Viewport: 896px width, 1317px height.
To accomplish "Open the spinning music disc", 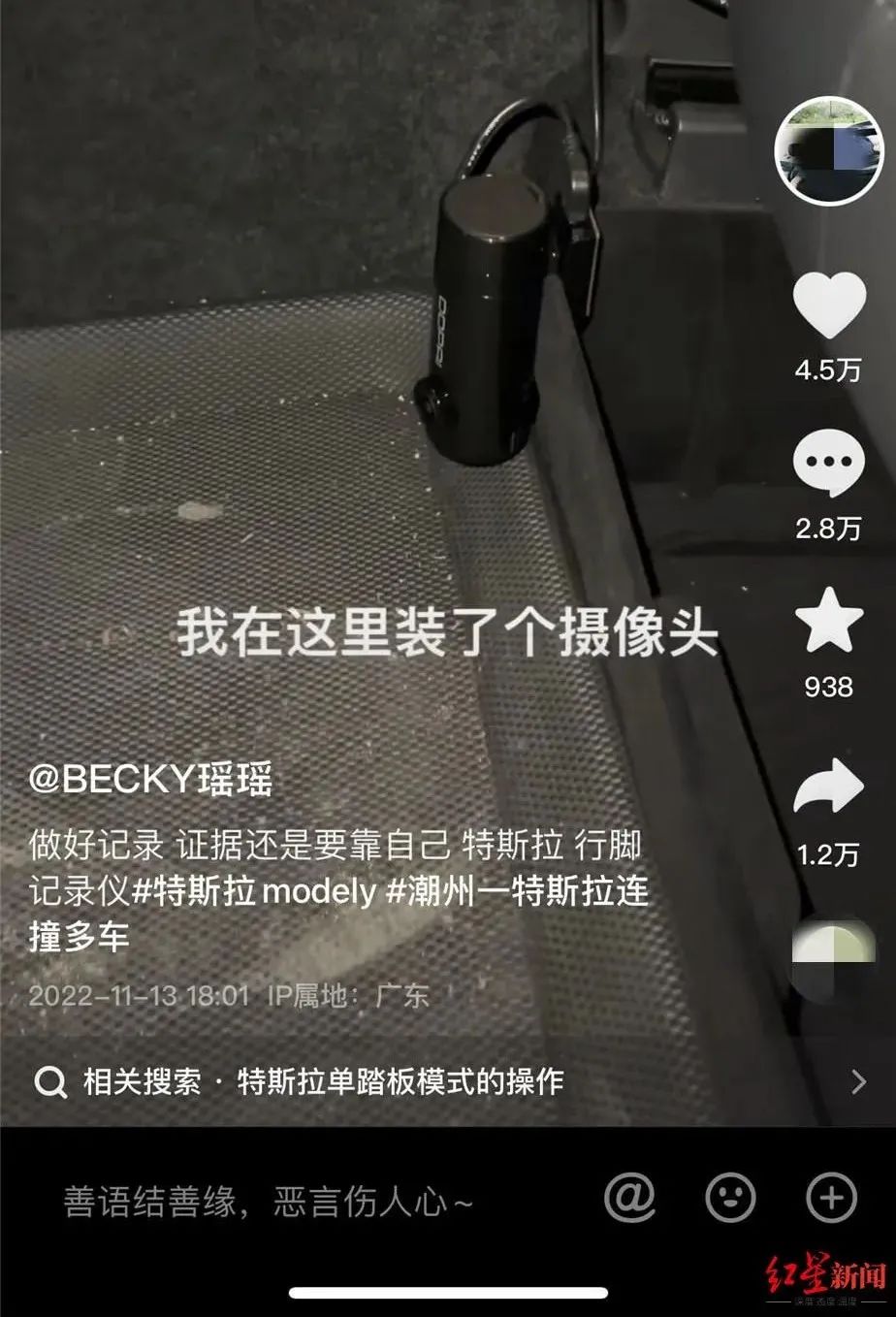I will (829, 955).
